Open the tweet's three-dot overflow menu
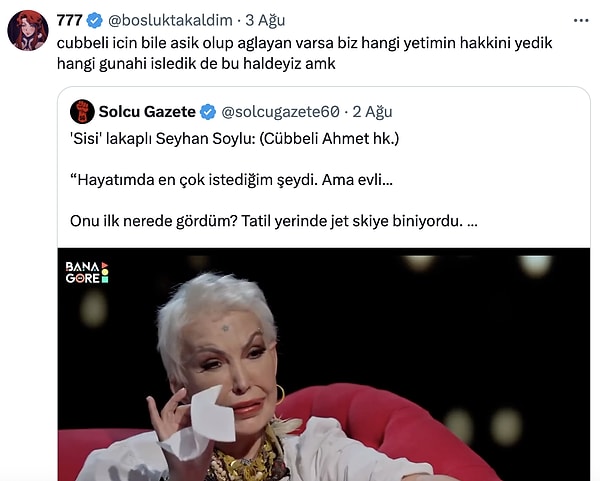This screenshot has height=481, width=600. (581, 20)
